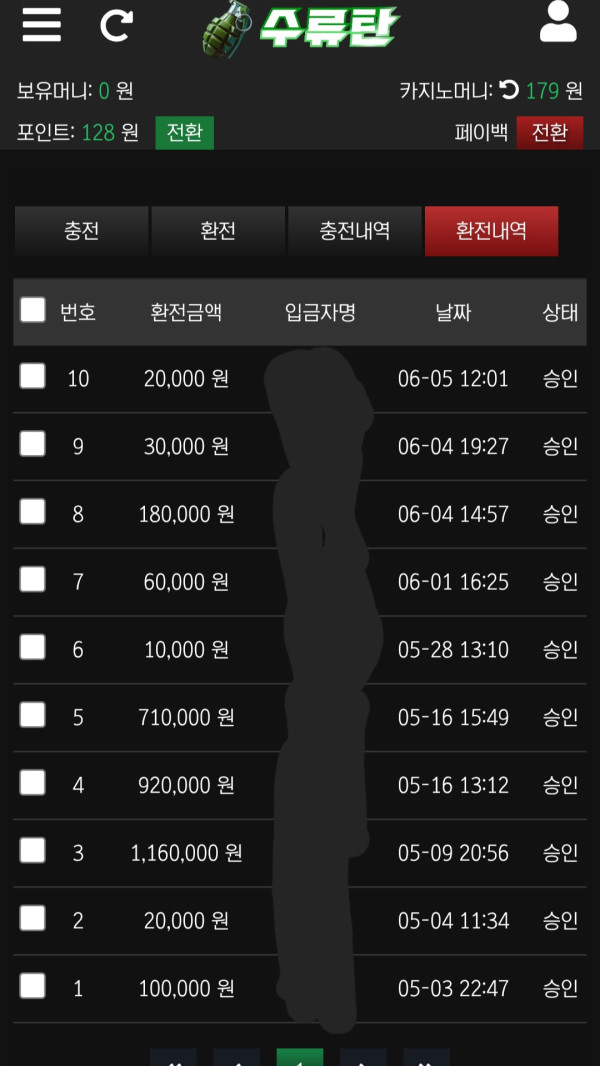This screenshot has height=1066, width=600.
Task: Open the hamburger menu
Action: (x=41, y=26)
